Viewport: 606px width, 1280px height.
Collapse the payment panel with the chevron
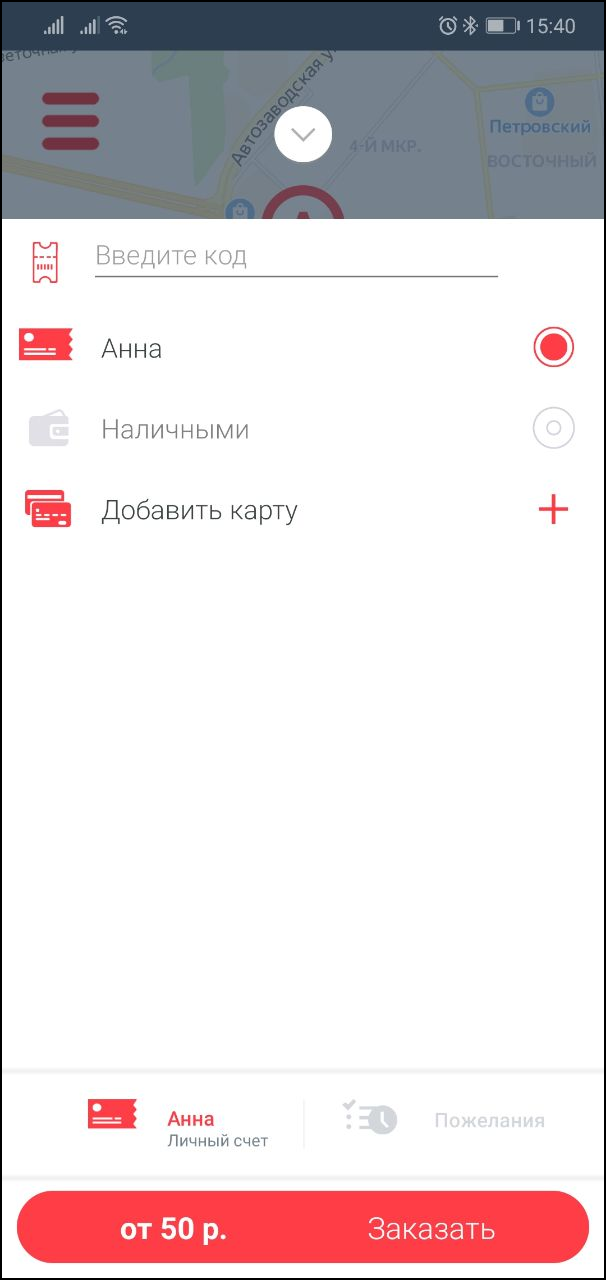click(x=303, y=134)
